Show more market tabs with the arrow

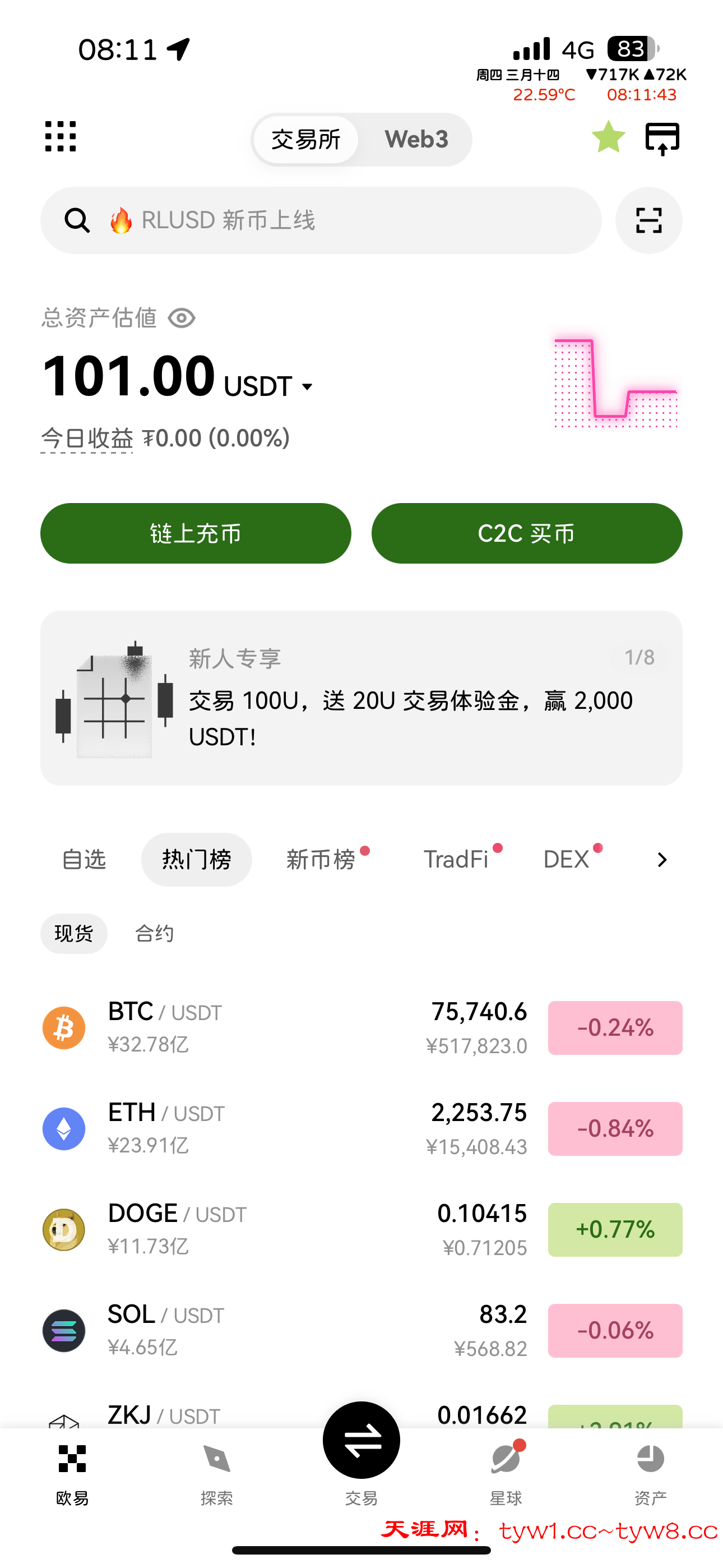[661, 860]
